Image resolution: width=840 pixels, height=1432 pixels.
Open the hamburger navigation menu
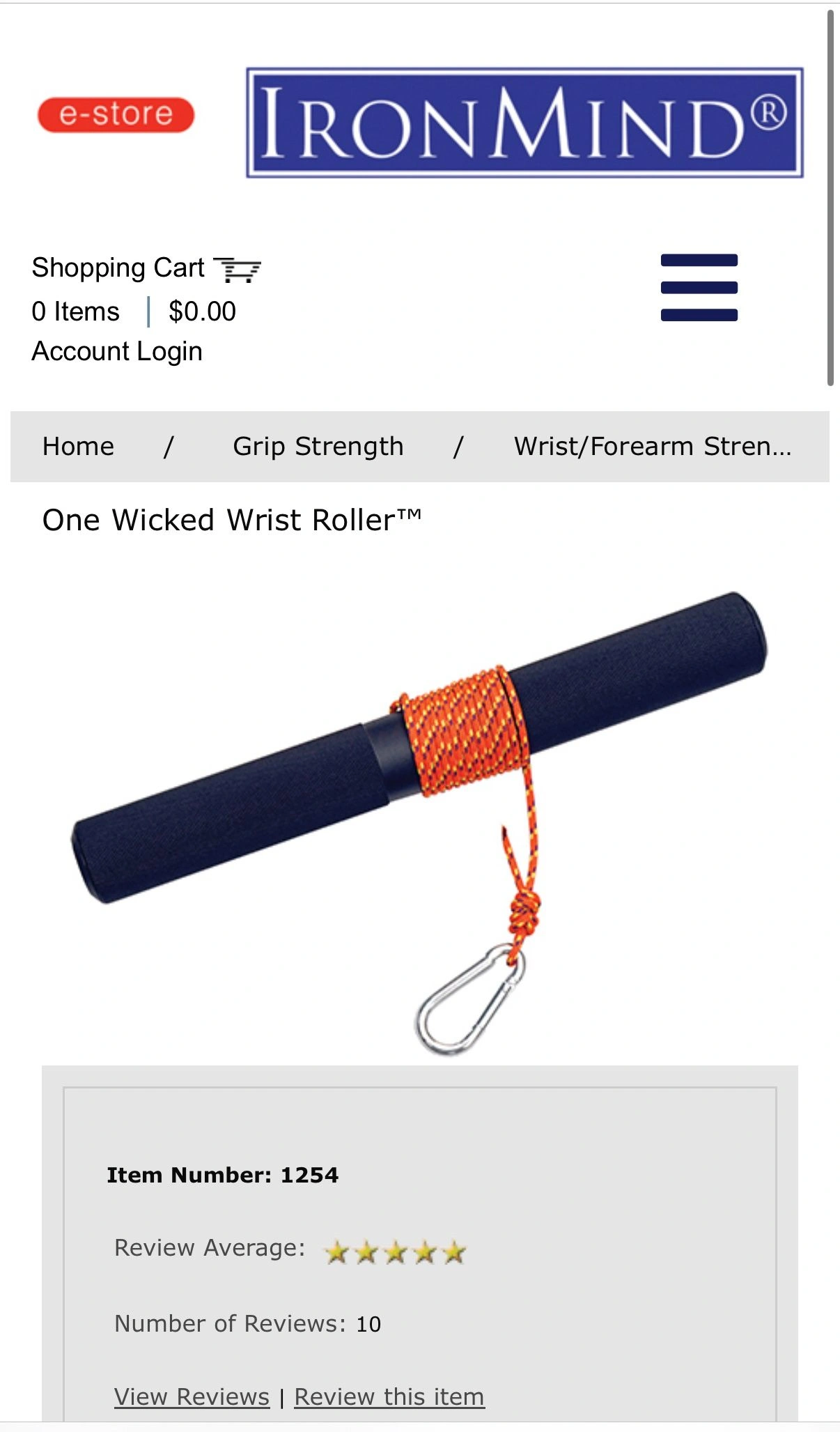point(699,287)
